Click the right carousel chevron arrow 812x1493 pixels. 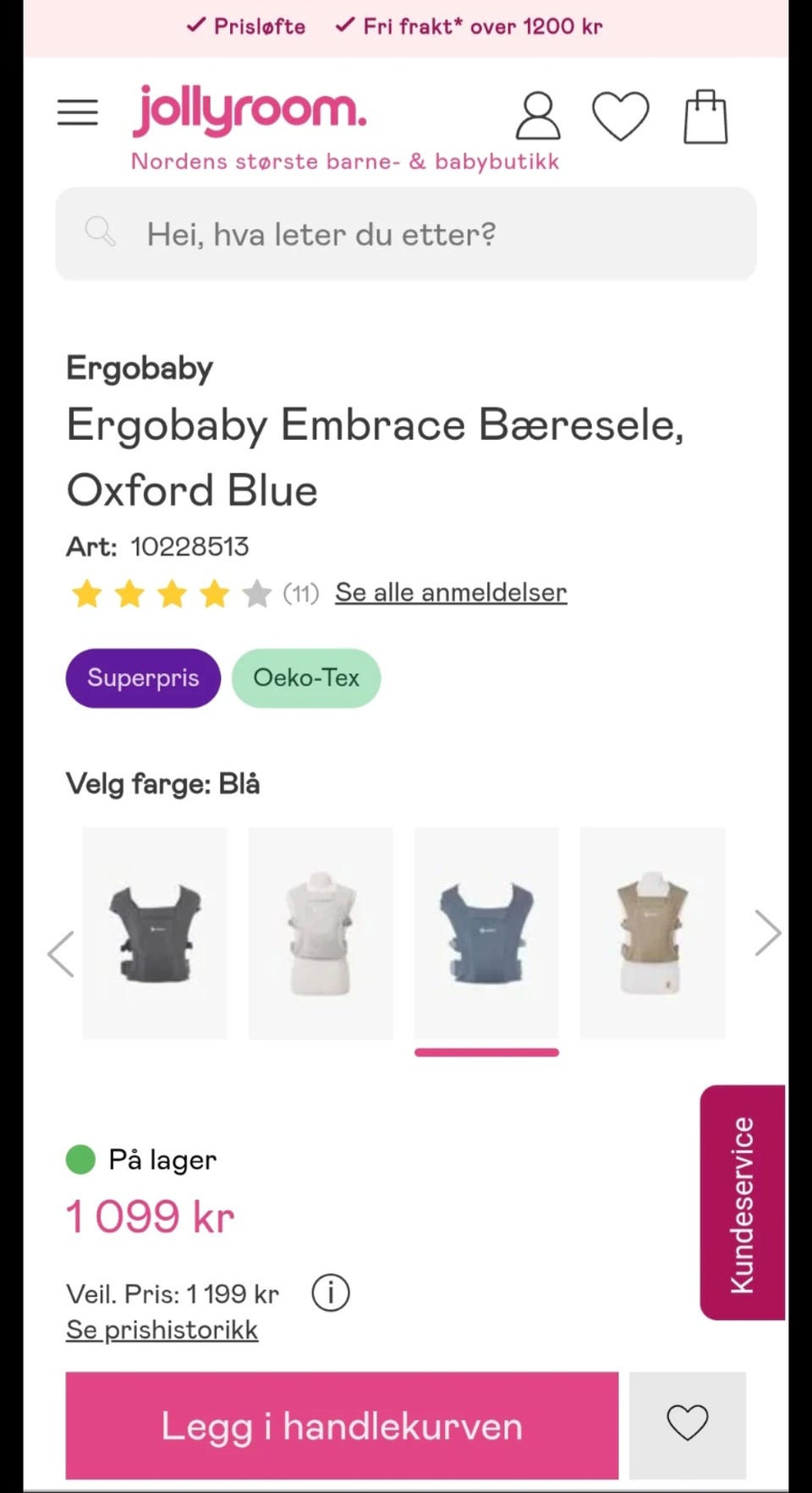pyautogui.click(x=766, y=933)
